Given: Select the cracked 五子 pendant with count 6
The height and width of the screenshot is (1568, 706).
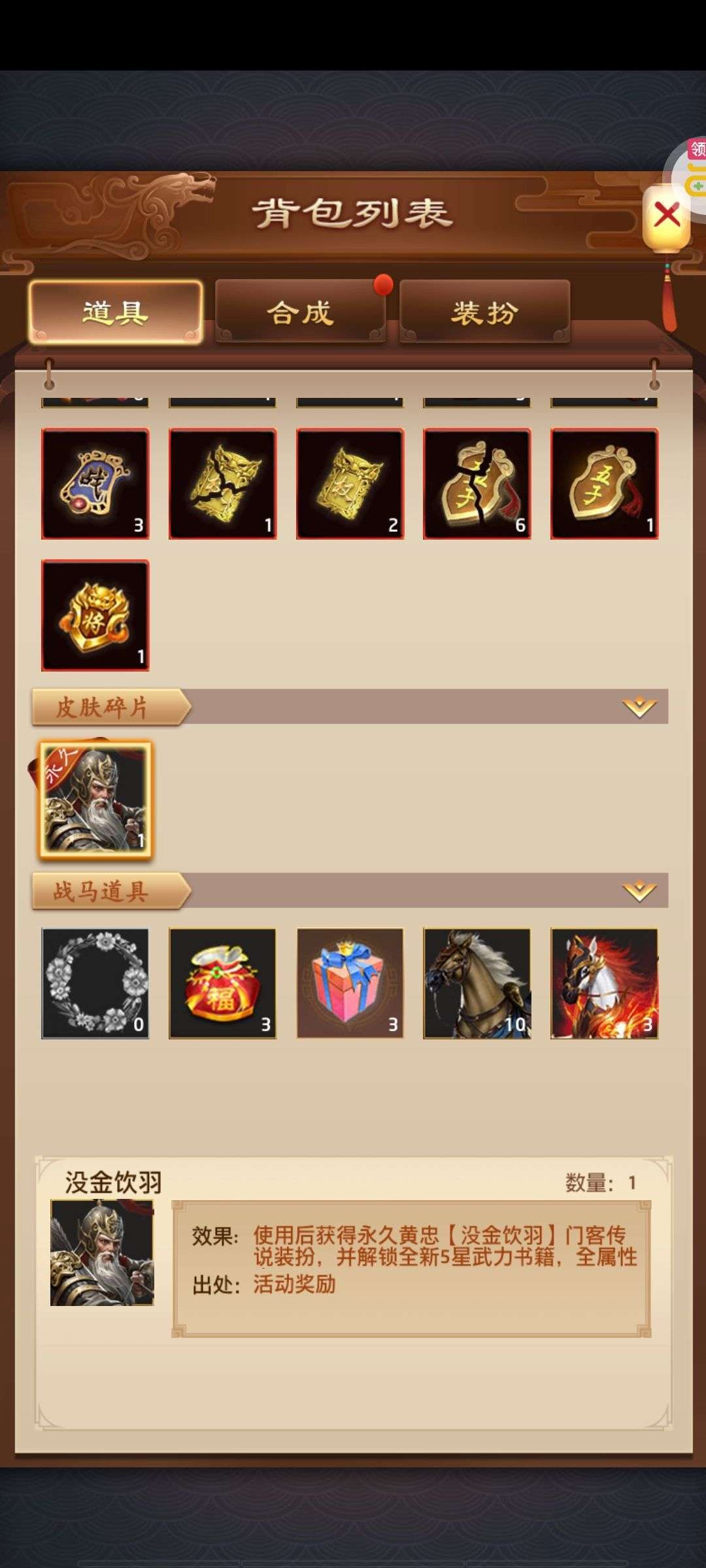Looking at the screenshot, I should (x=477, y=483).
